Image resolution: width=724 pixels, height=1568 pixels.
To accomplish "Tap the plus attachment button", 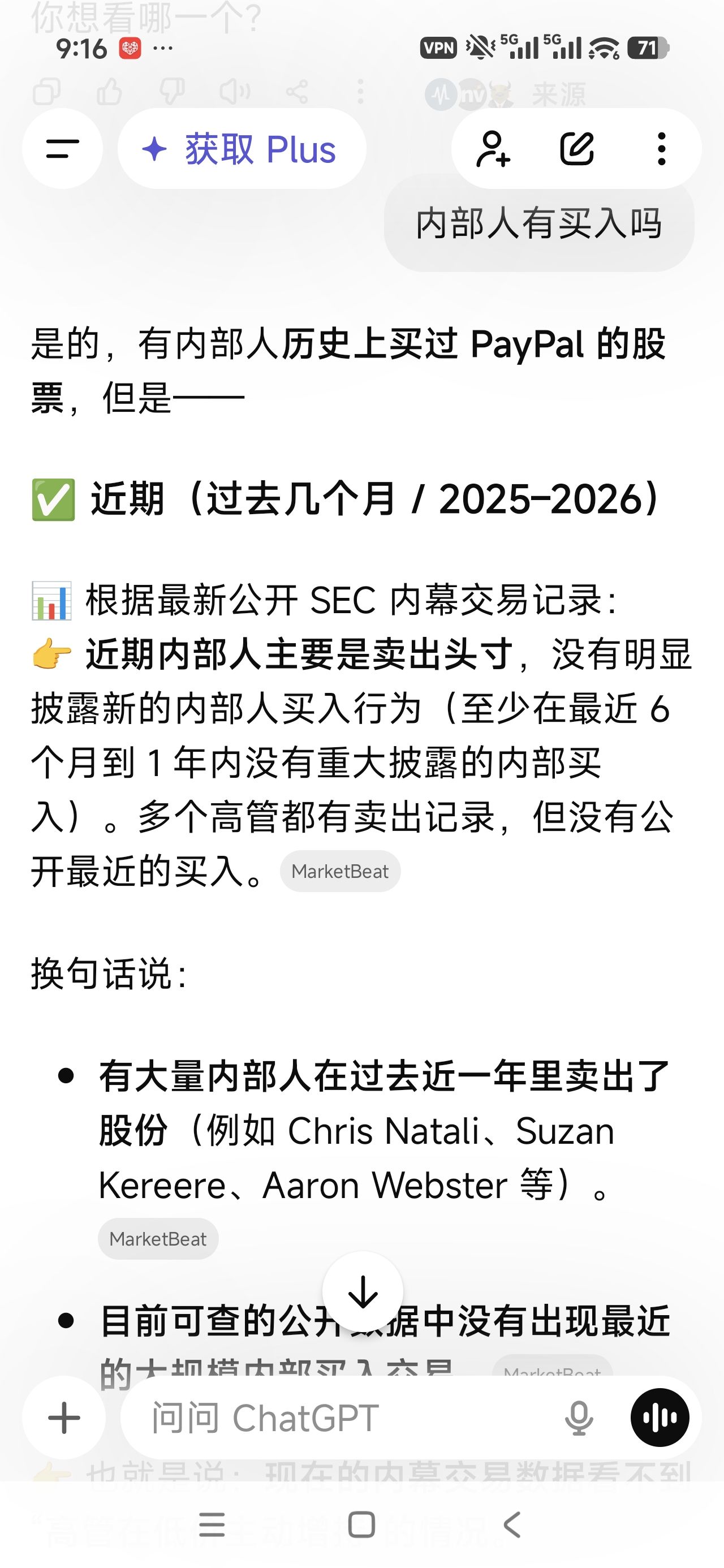I will [64, 1418].
